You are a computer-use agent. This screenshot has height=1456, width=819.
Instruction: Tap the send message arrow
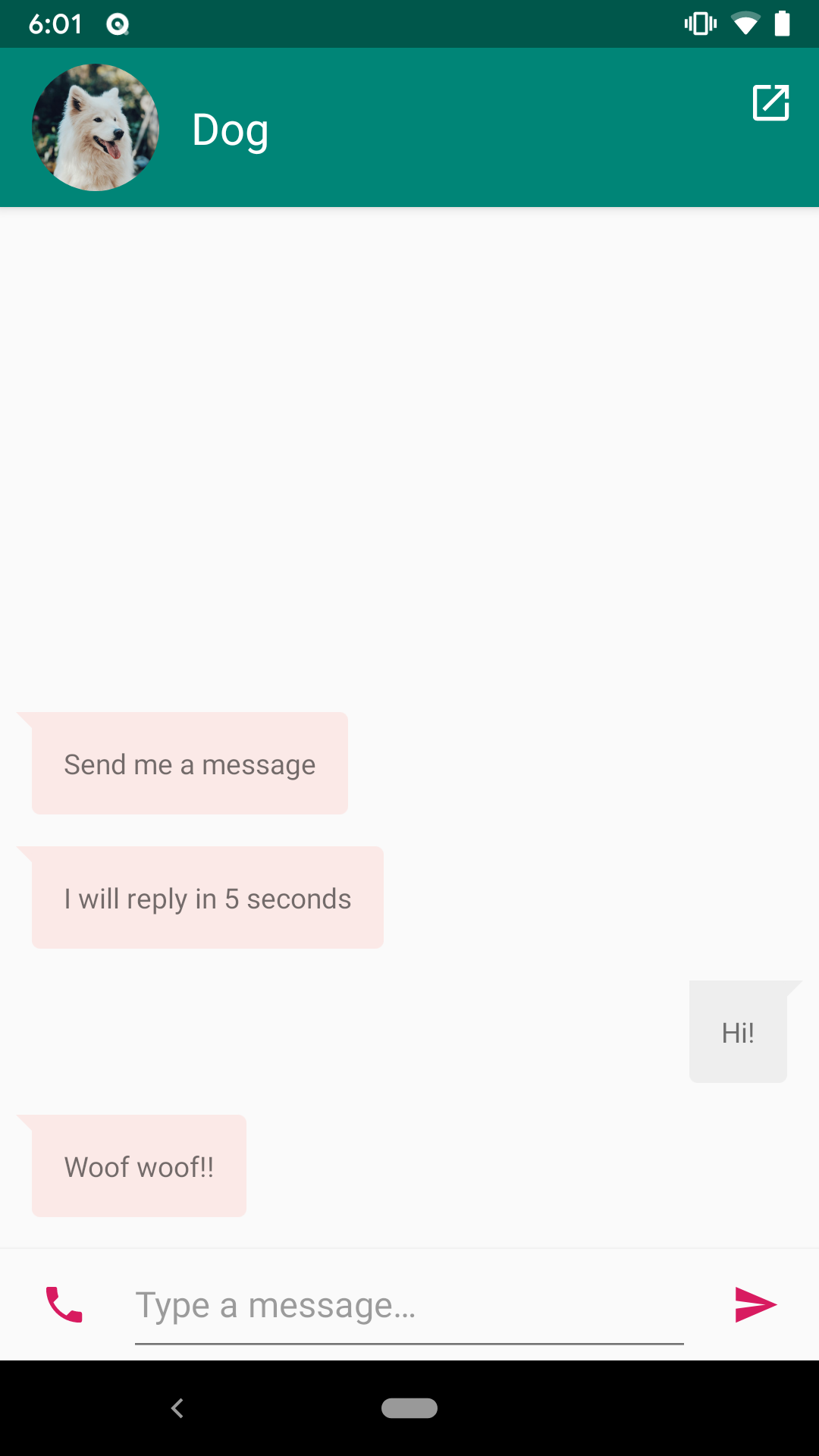[755, 1304]
